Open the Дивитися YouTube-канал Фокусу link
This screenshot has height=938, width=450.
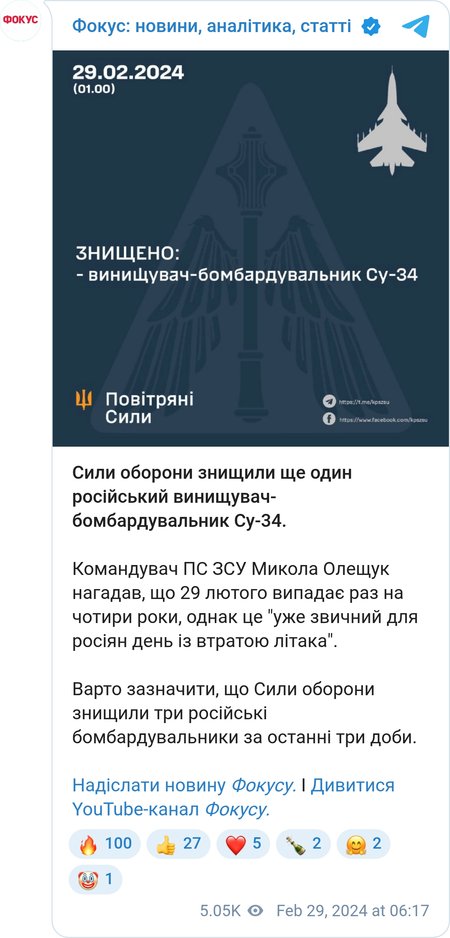pos(233,797)
